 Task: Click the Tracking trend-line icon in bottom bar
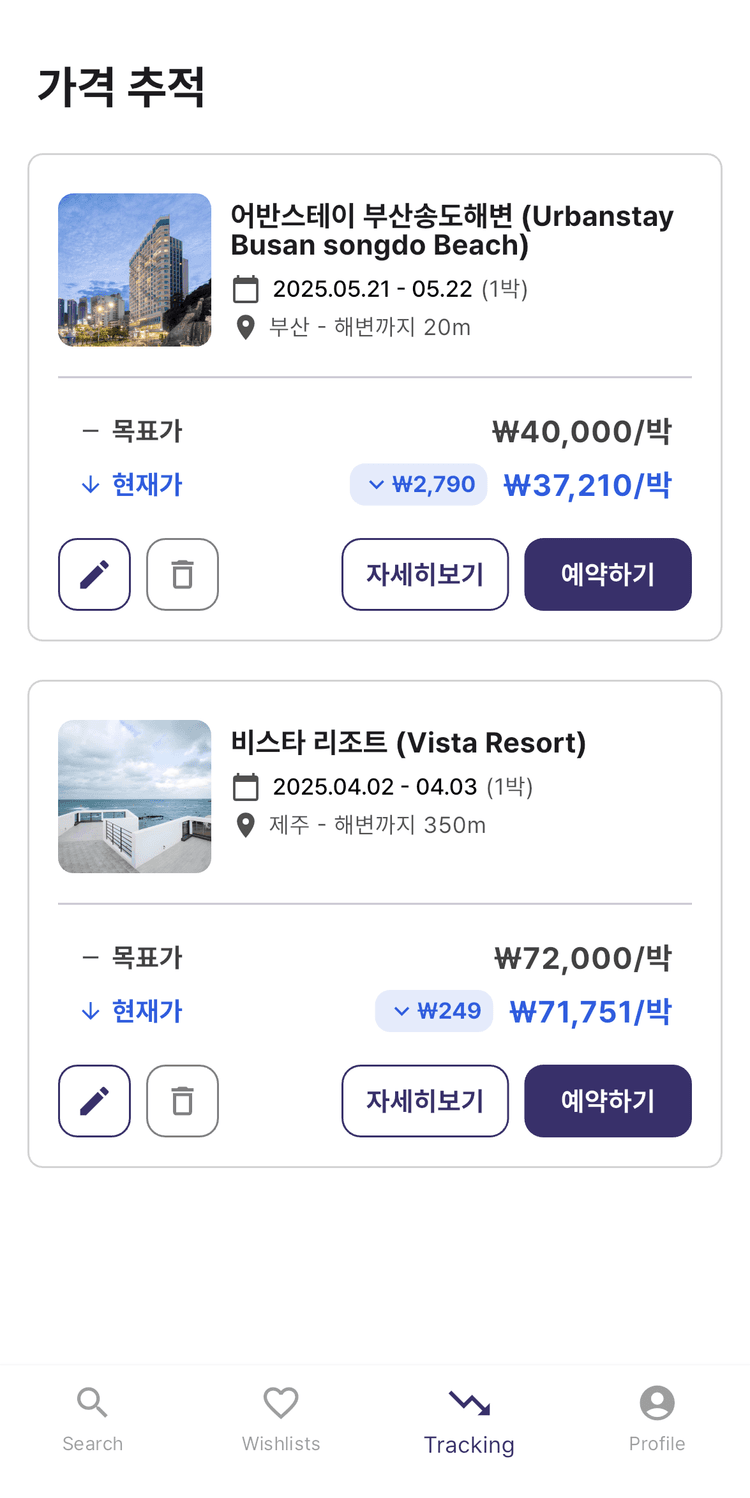pyautogui.click(x=468, y=1402)
